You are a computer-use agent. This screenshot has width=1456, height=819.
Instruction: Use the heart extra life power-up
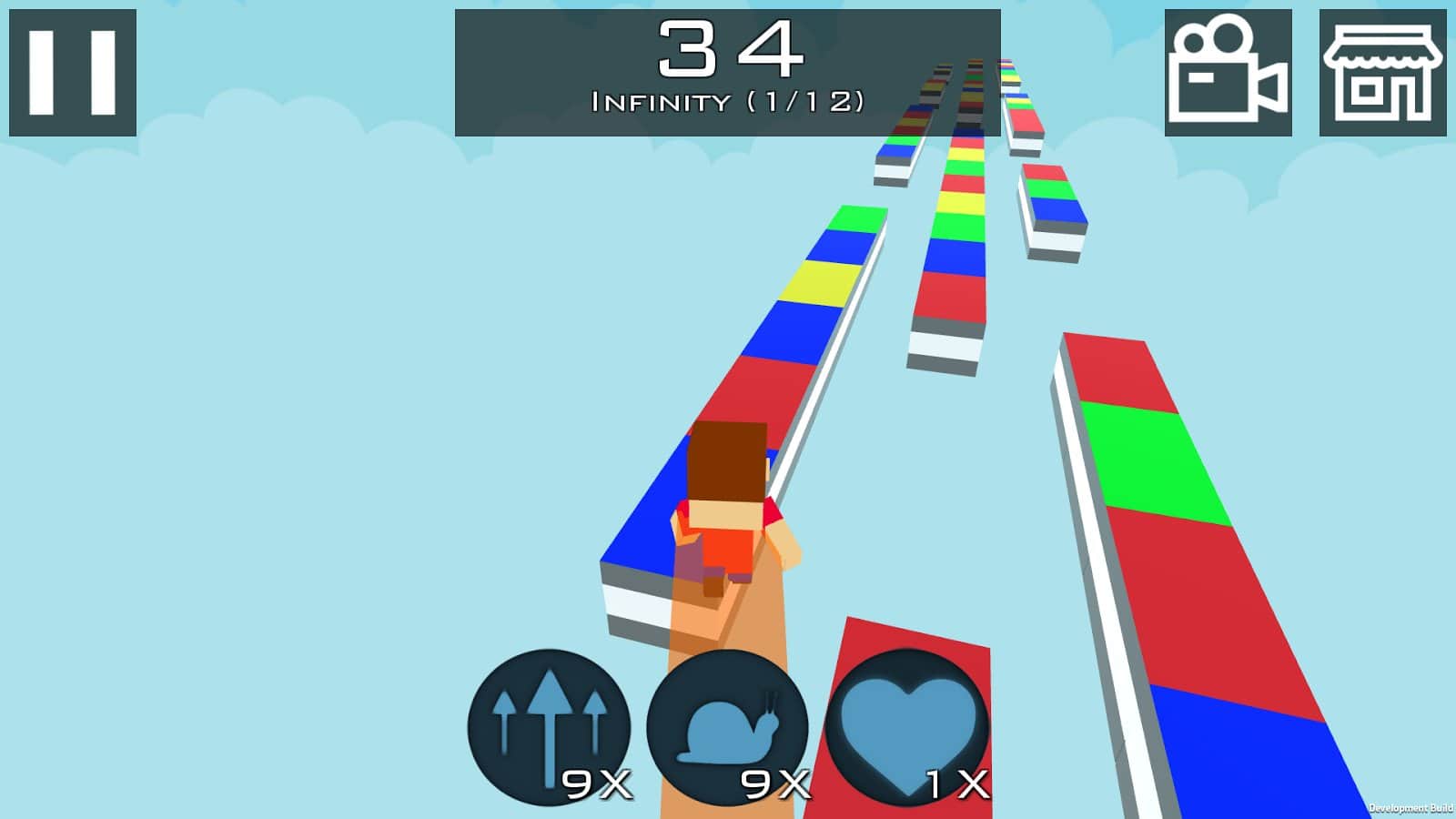point(907,728)
